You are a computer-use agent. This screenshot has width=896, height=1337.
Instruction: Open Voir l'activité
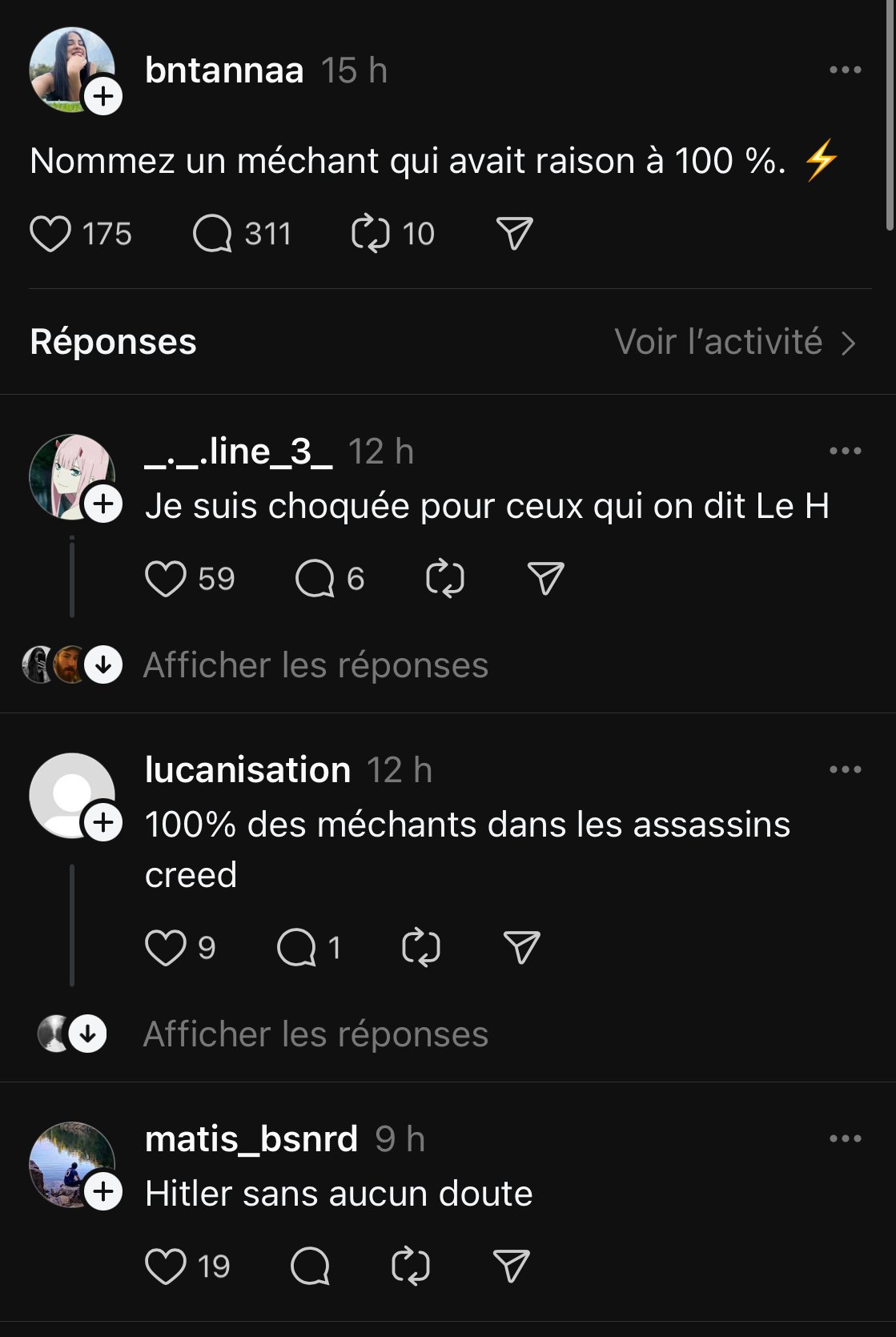pos(734,343)
